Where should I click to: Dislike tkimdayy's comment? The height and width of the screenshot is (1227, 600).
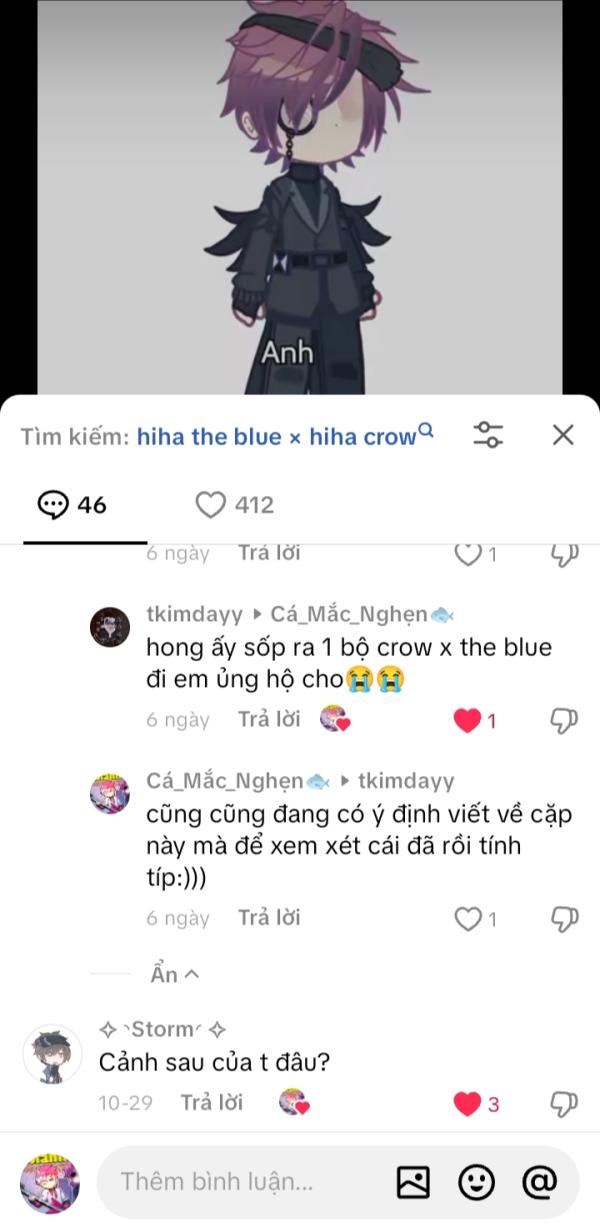click(x=564, y=720)
